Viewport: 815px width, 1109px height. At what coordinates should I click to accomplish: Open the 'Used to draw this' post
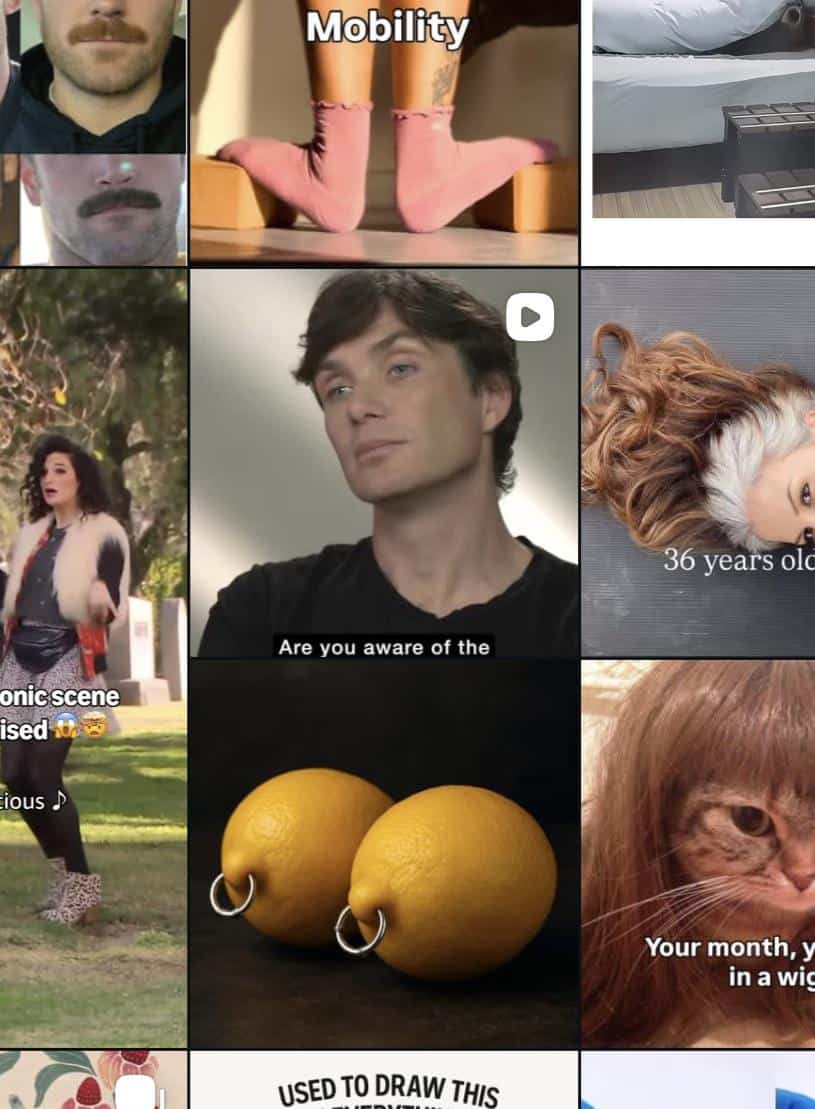pyautogui.click(x=384, y=1082)
